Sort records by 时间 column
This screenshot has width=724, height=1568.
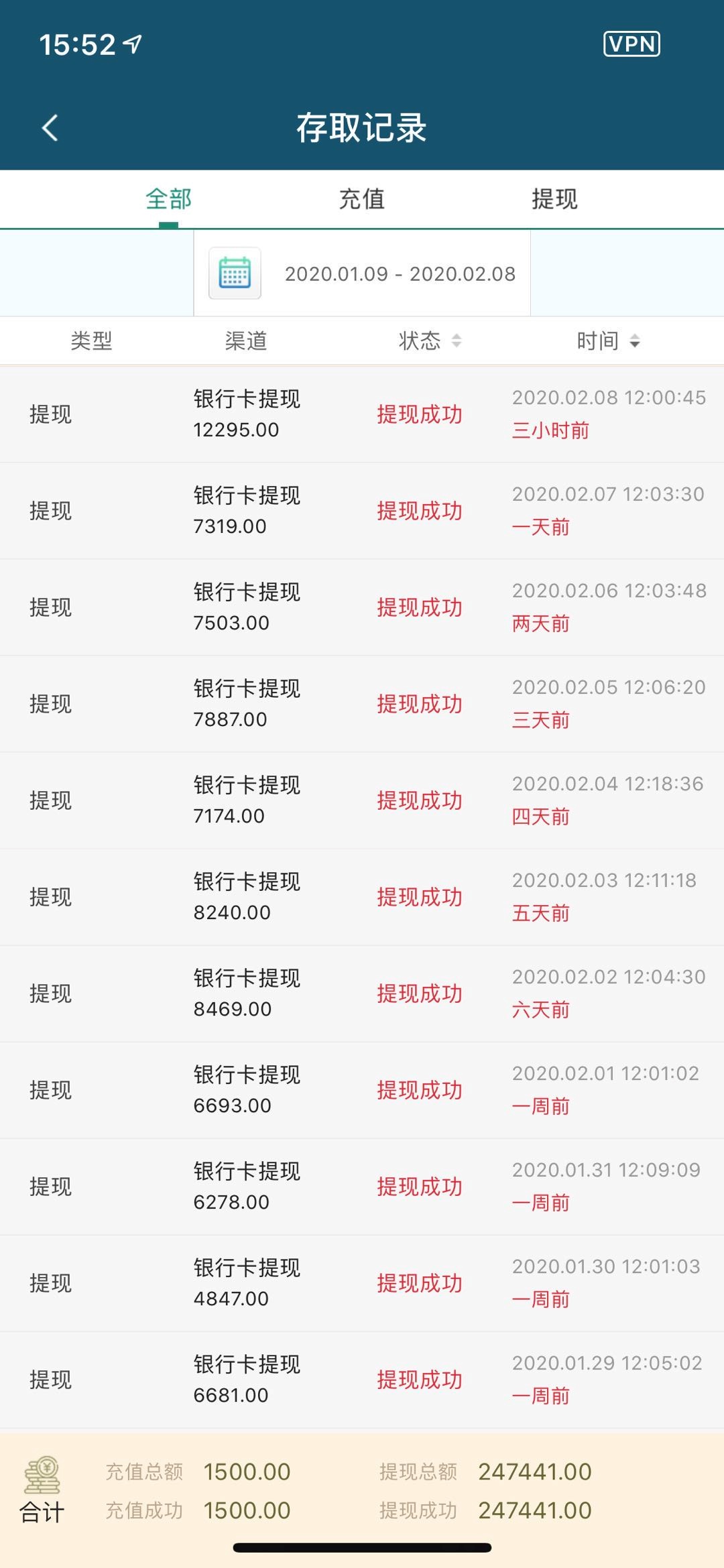pyautogui.click(x=608, y=341)
